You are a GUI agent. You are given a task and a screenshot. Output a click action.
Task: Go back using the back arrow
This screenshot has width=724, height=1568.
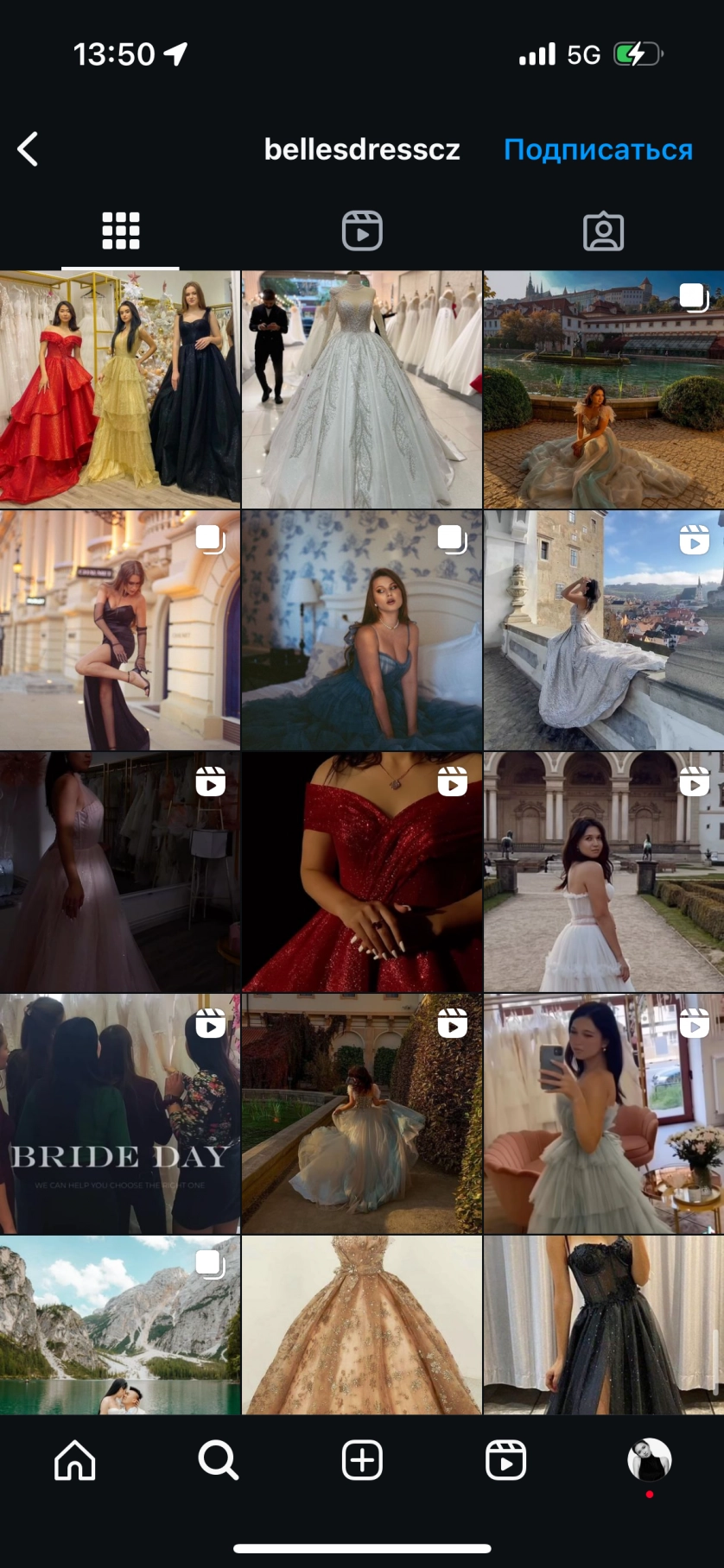[x=29, y=149]
